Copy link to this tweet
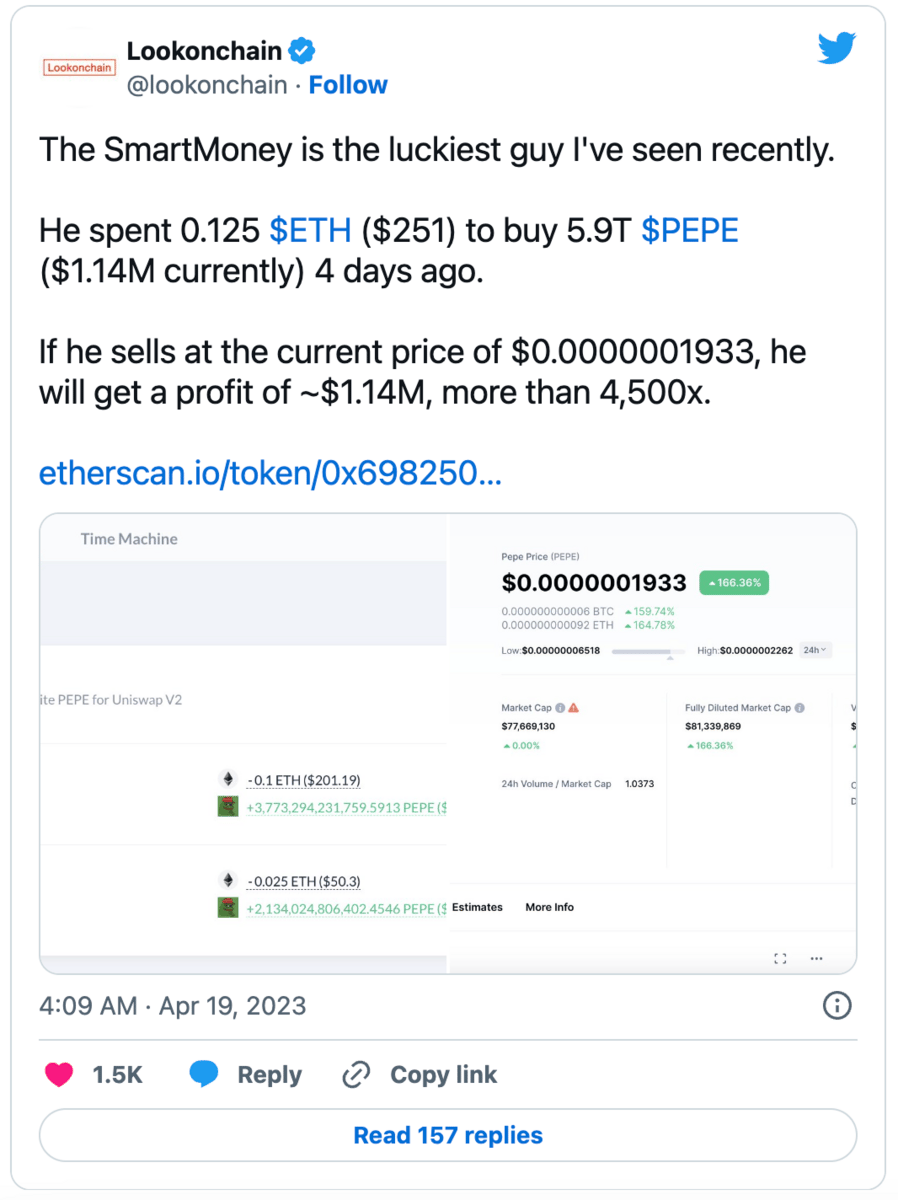The width and height of the screenshot is (898, 1200). [x=420, y=1075]
